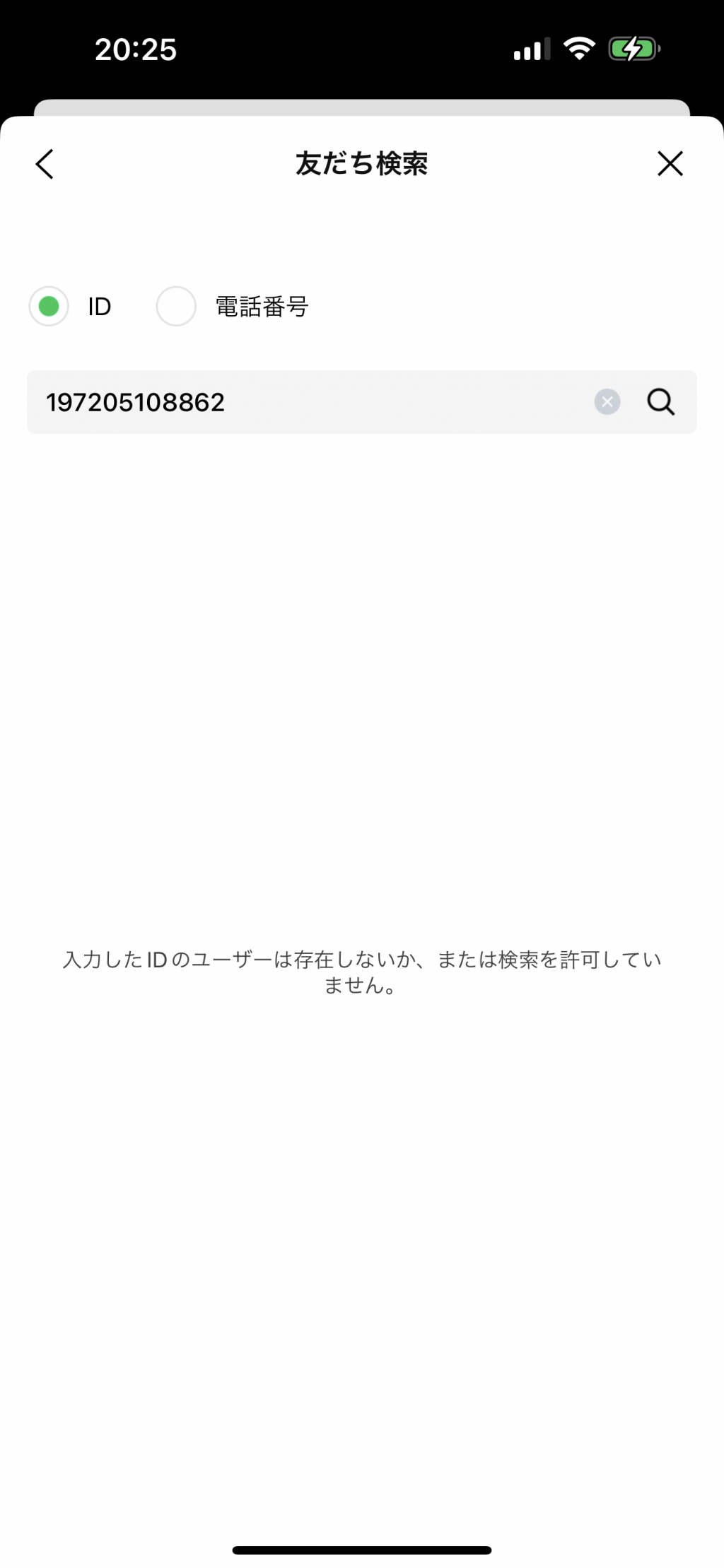Switch search mode to 電話番号
This screenshot has width=724, height=1568.
click(176, 306)
